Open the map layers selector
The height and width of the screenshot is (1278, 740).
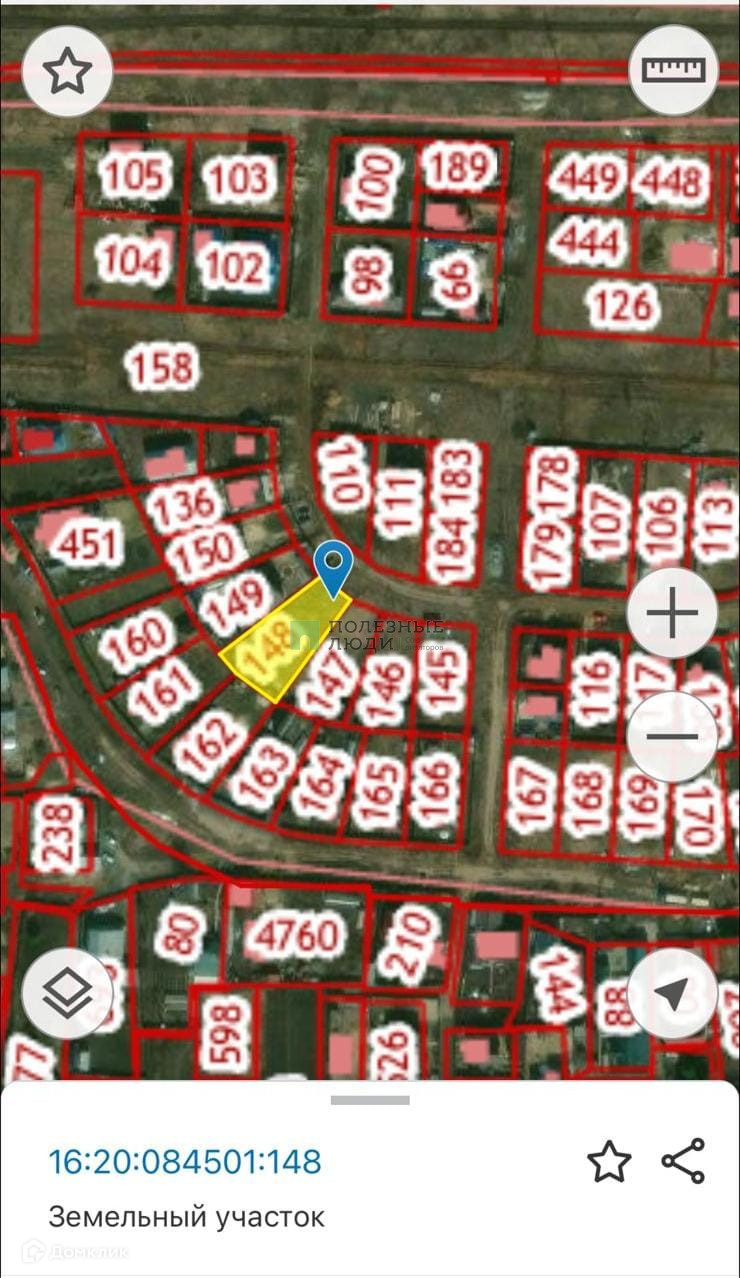(x=67, y=992)
